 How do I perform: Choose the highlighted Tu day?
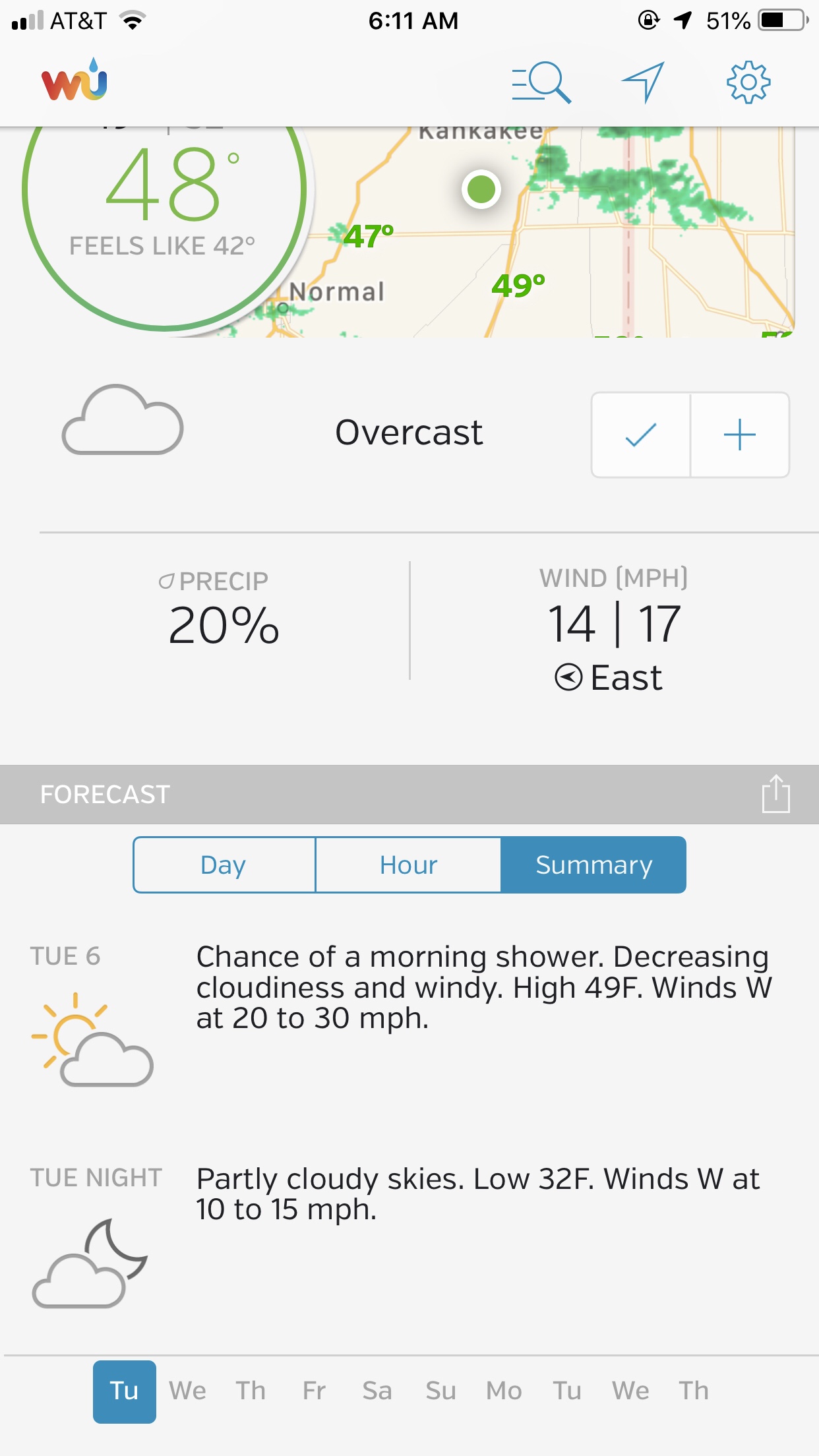(x=124, y=1391)
